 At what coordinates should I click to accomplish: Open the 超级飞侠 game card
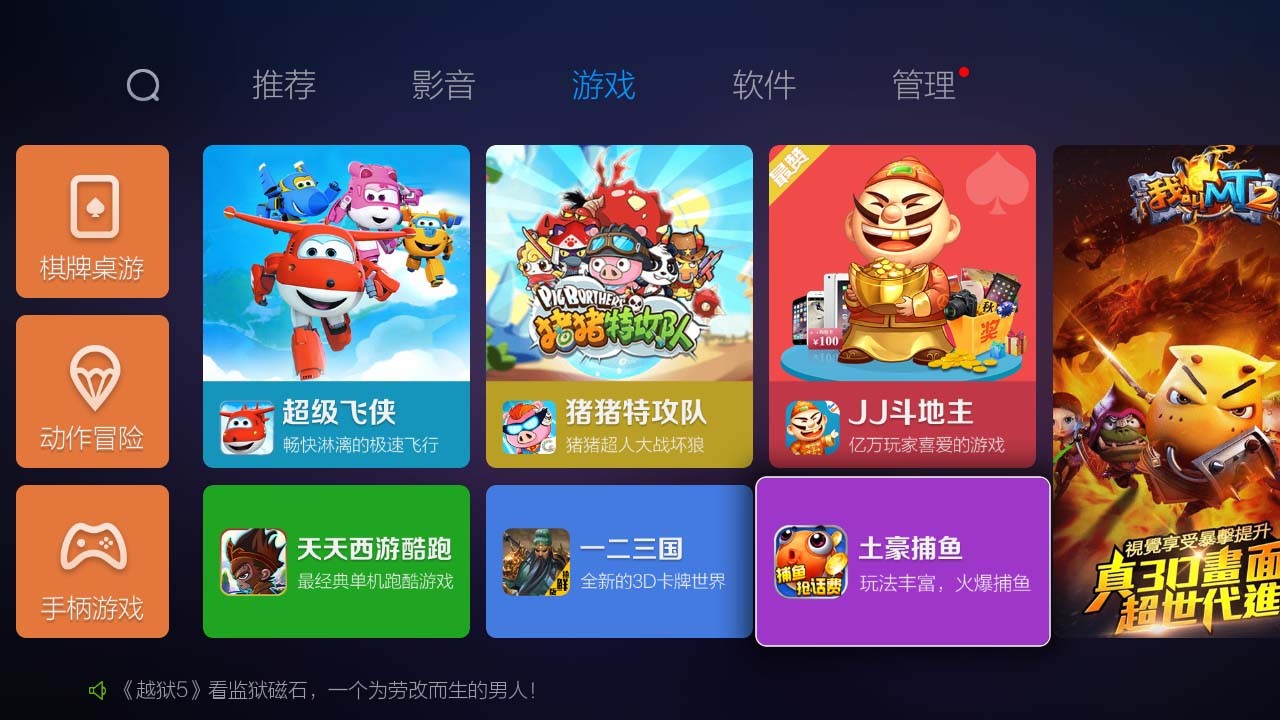pyautogui.click(x=336, y=306)
